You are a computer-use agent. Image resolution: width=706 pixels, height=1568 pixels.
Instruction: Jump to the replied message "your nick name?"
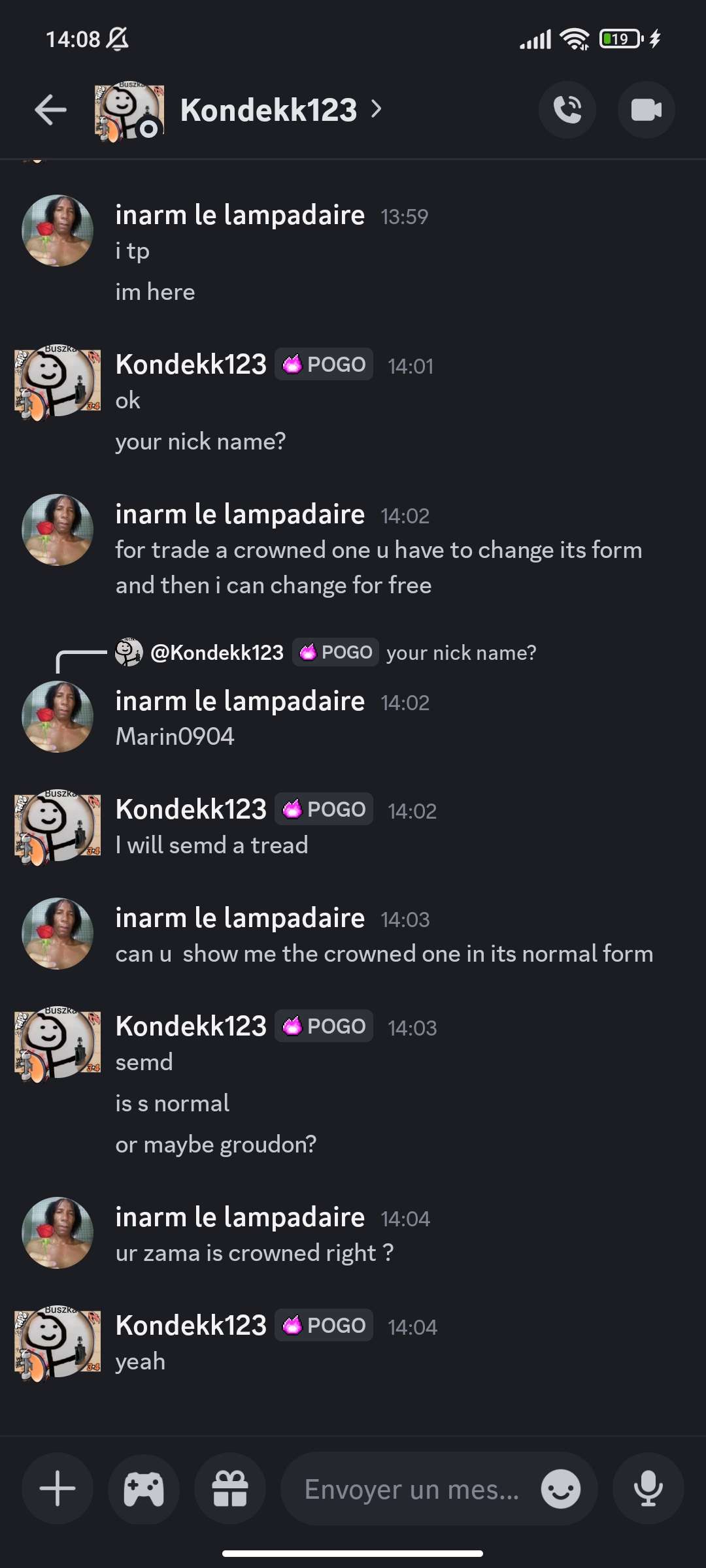pyautogui.click(x=460, y=653)
